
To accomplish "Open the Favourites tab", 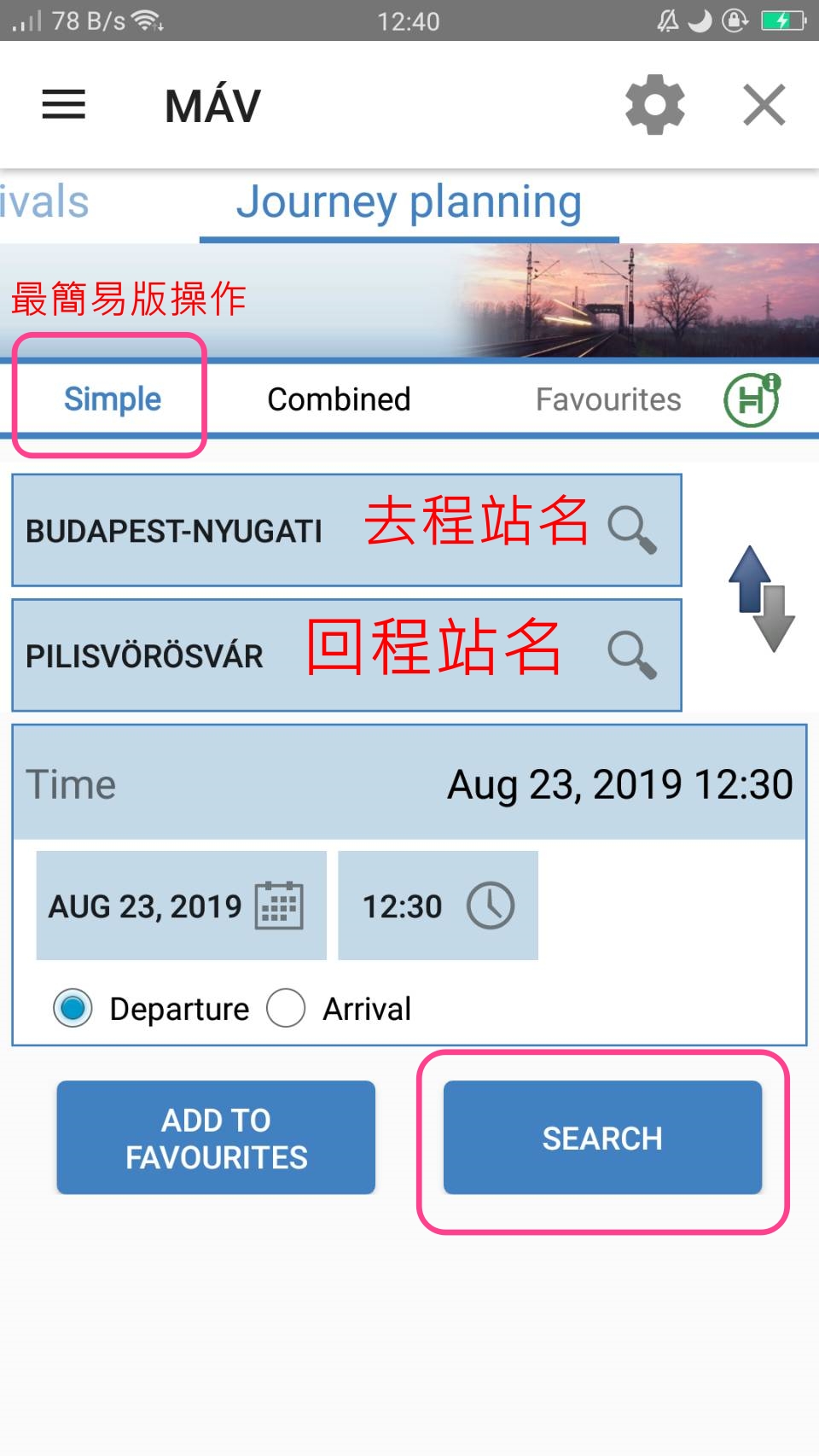I will pos(608,399).
